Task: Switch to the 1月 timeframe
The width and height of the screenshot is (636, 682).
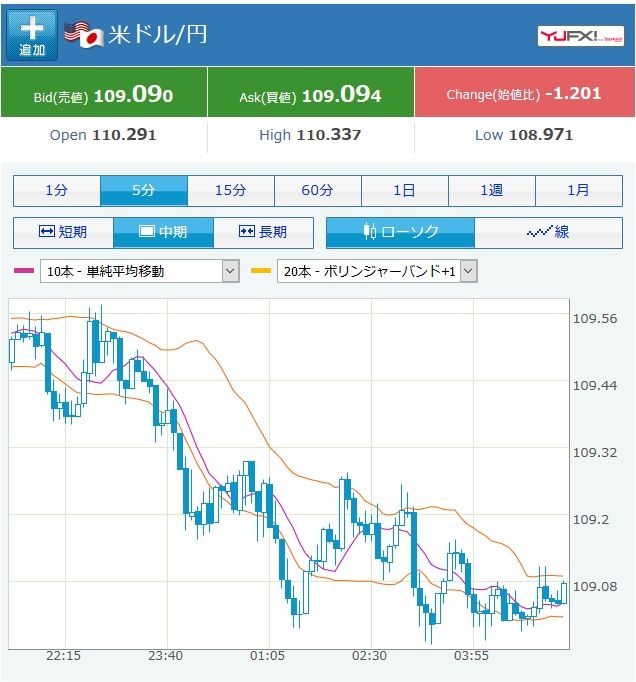Action: 578,190
